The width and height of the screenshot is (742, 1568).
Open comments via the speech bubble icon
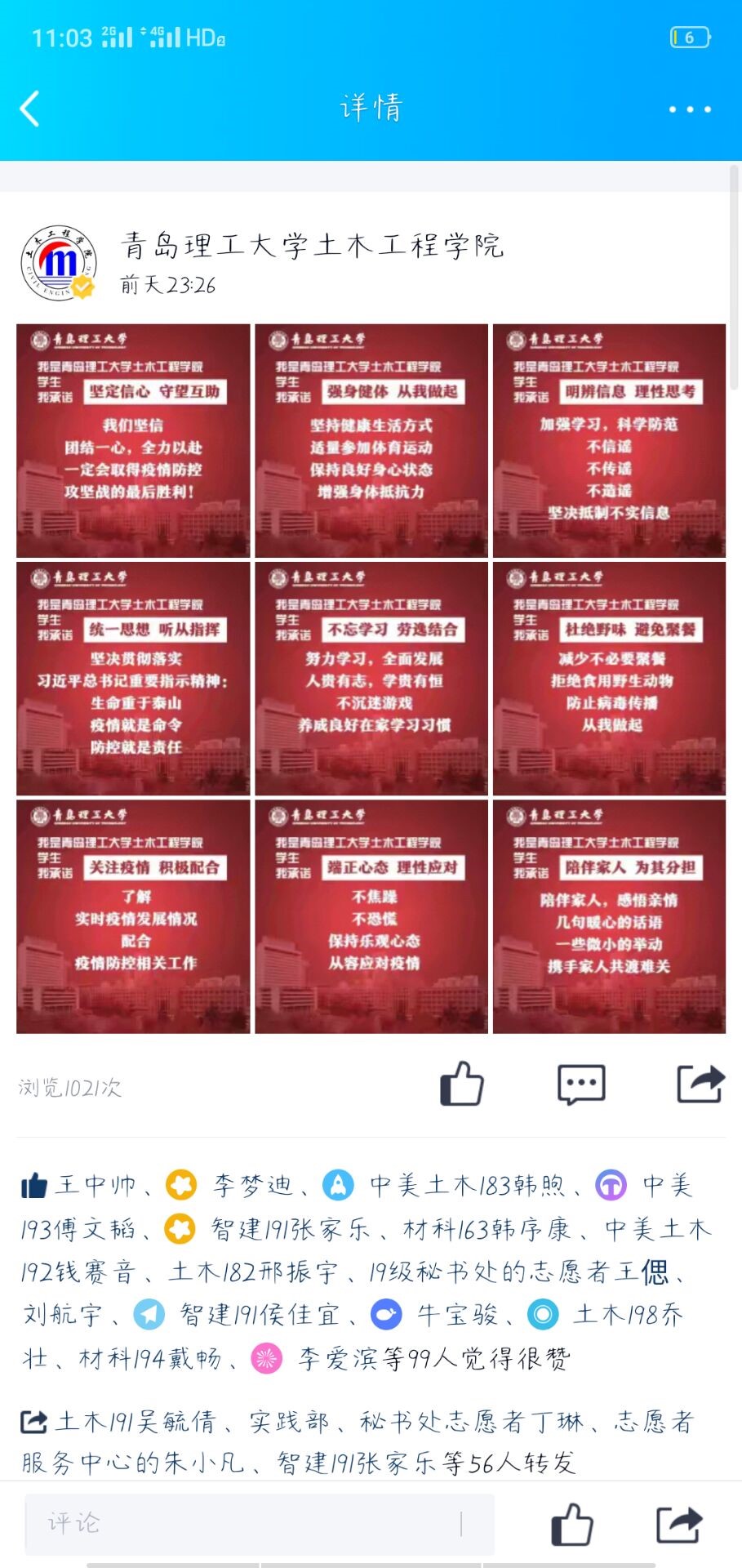coord(581,1085)
